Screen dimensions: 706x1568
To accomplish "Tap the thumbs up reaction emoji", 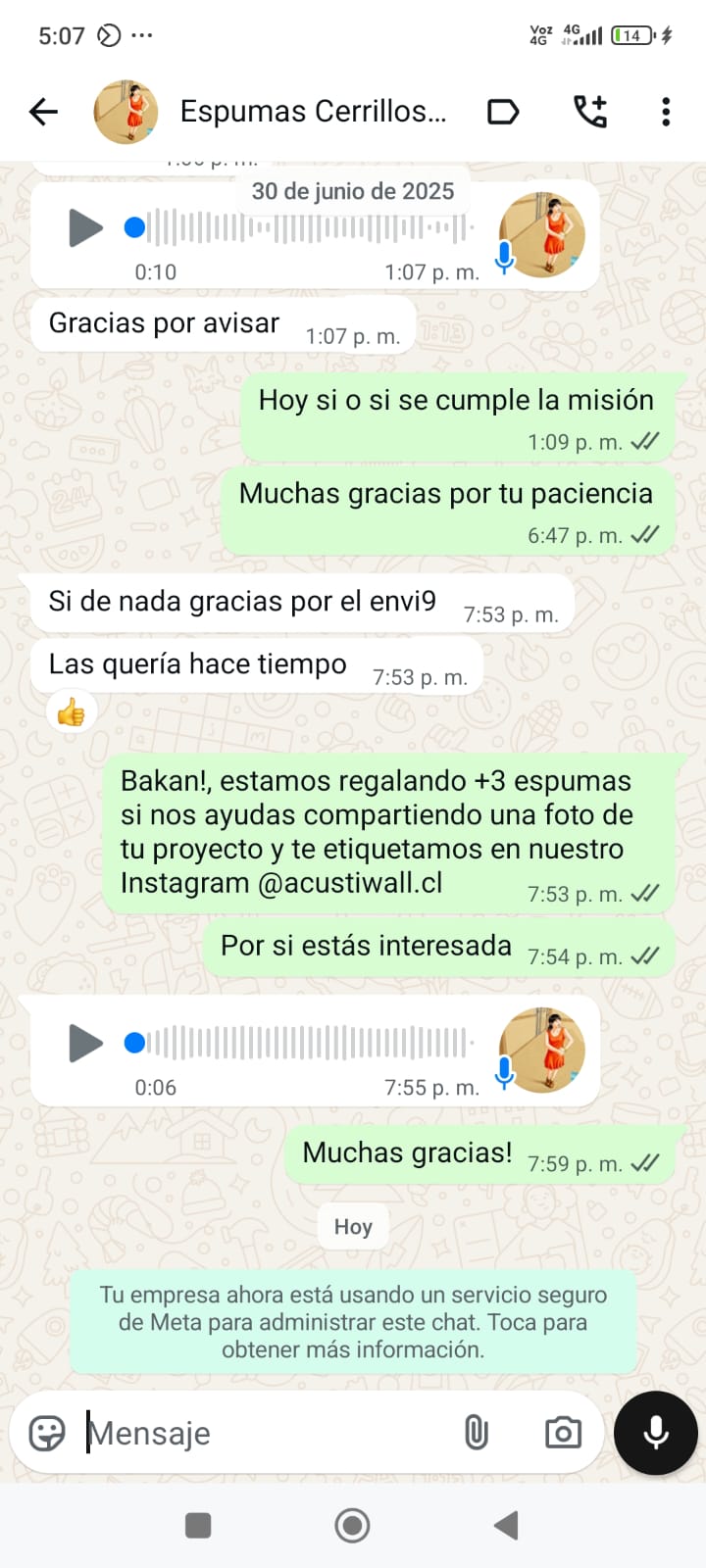I will click(x=72, y=711).
